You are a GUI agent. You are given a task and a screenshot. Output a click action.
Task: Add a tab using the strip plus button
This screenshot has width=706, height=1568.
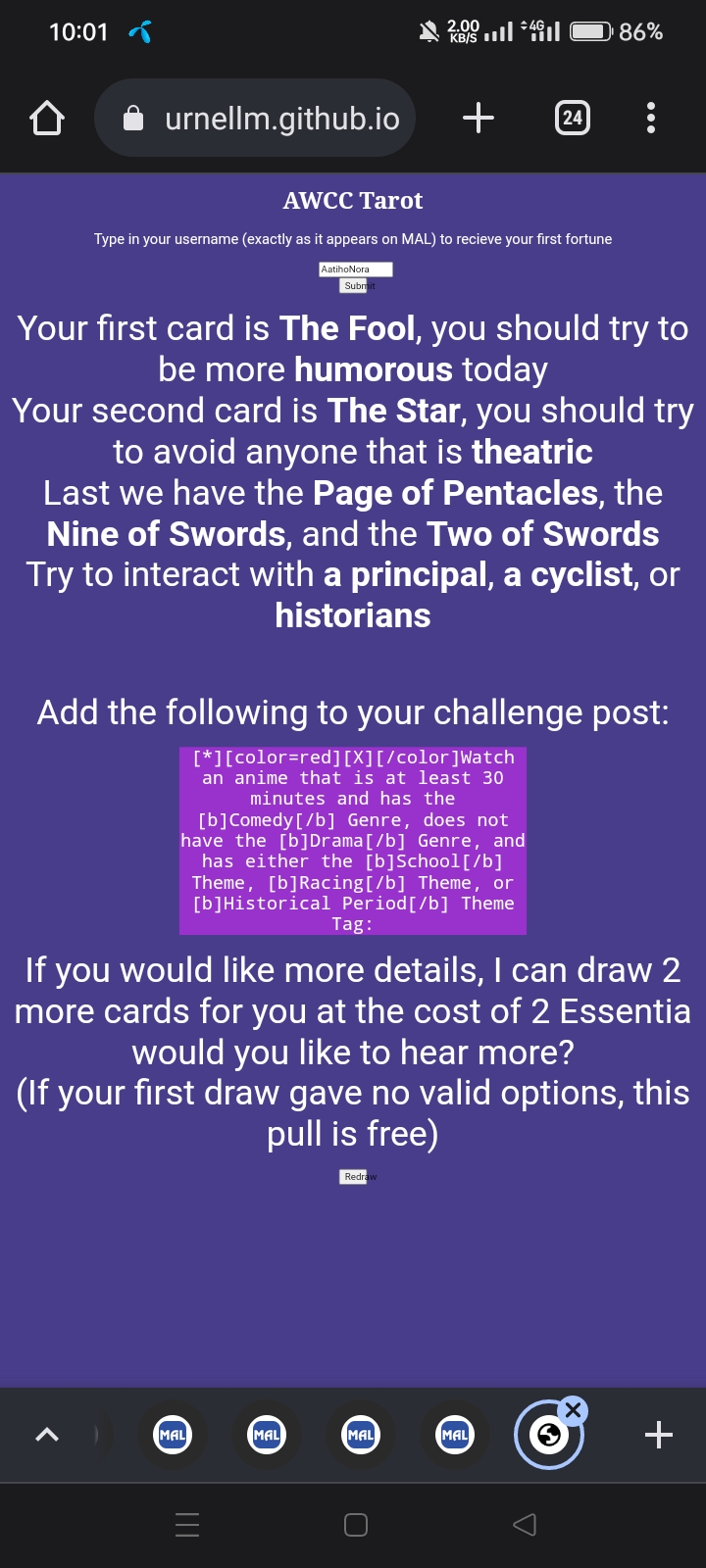tap(659, 1435)
